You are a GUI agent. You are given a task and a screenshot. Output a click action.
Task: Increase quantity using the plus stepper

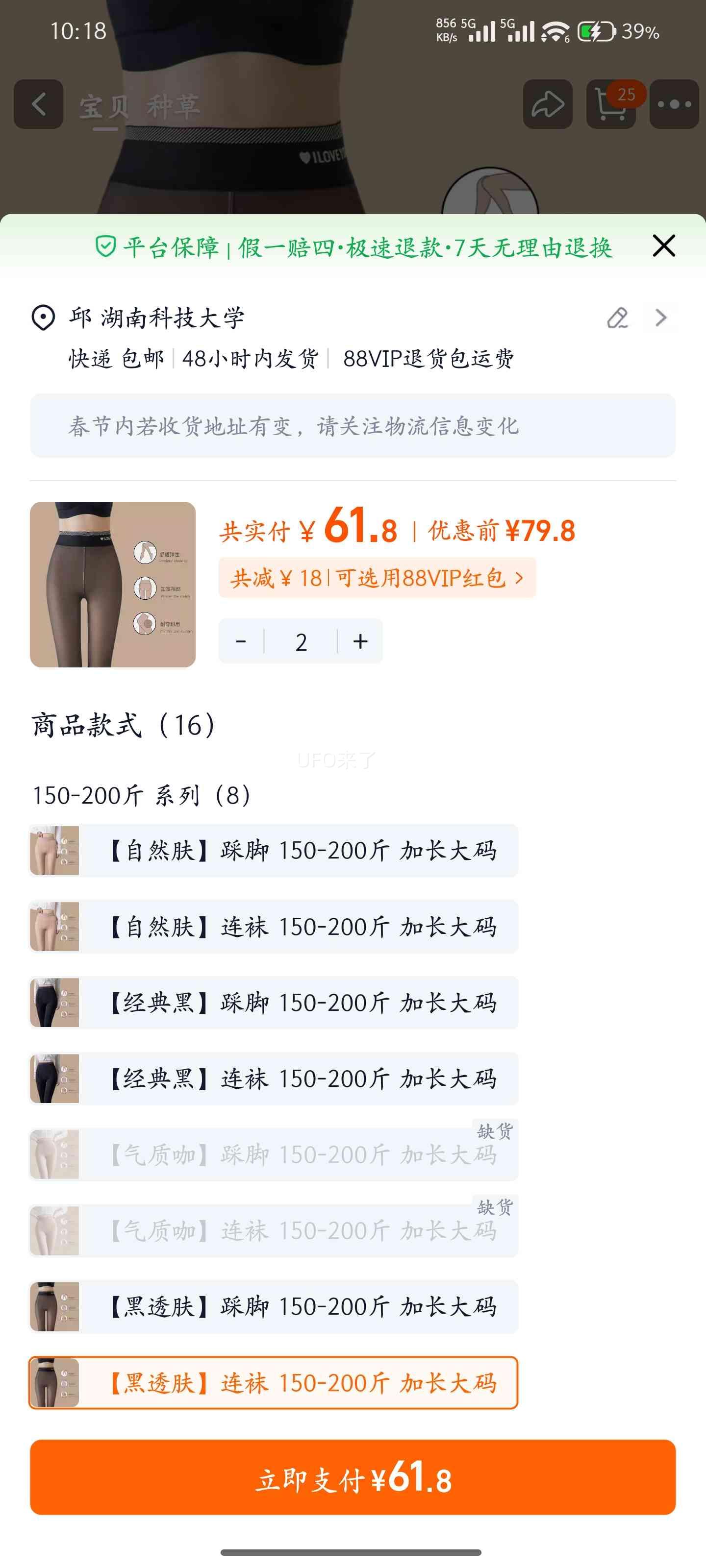coord(359,640)
